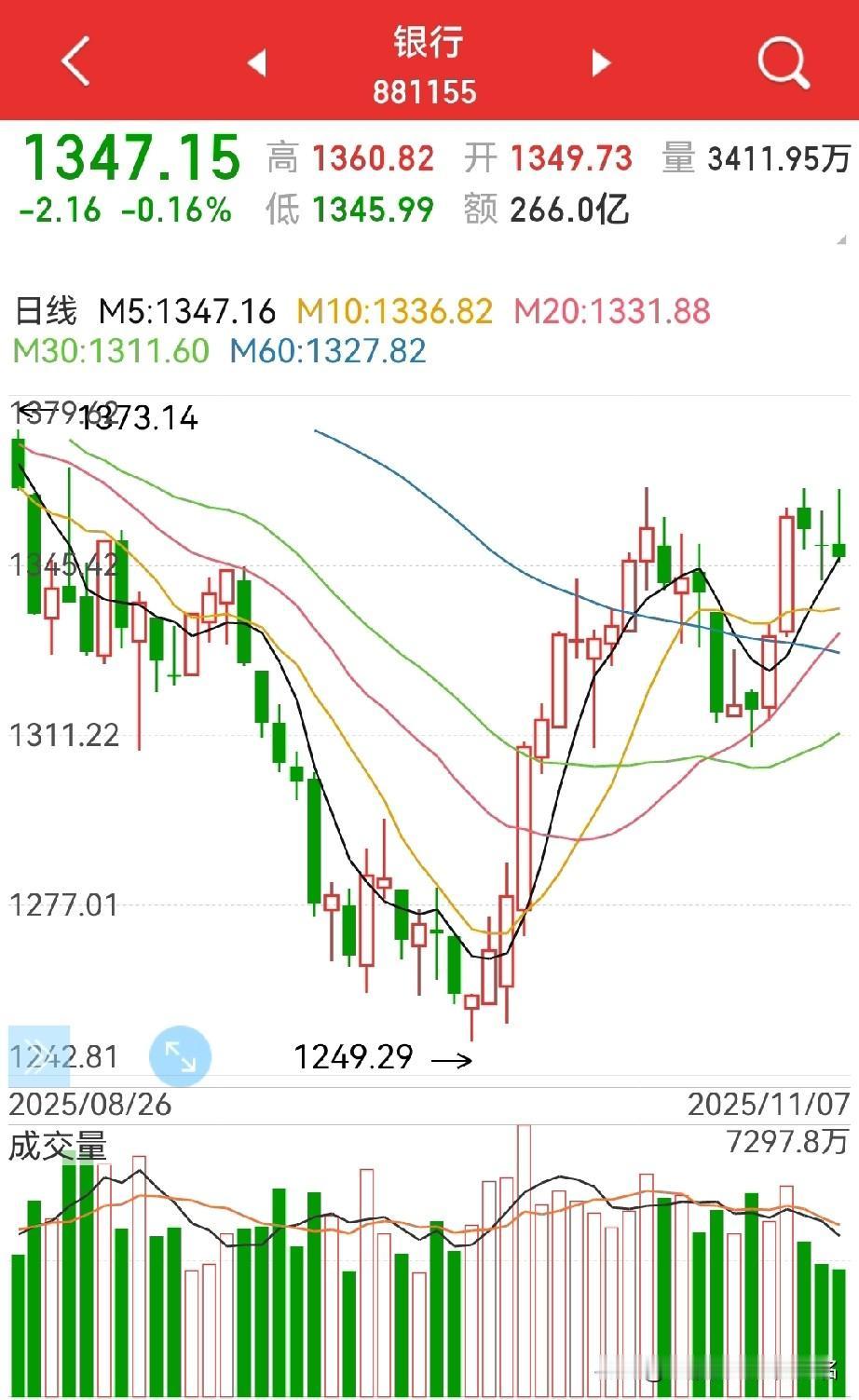Select the 日线 timeframe tab
The width and height of the screenshot is (859, 1400).
click(x=44, y=311)
